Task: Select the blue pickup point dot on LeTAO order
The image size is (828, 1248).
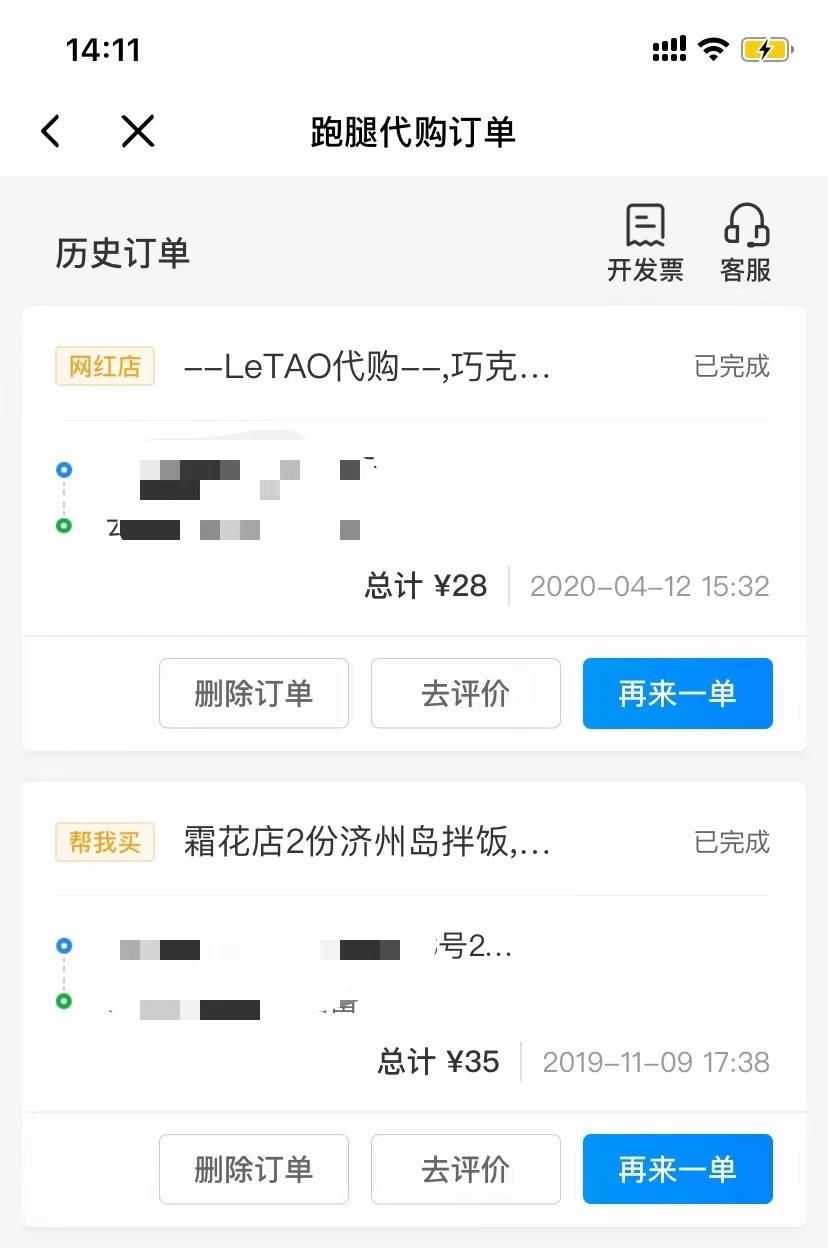Action: 63,469
